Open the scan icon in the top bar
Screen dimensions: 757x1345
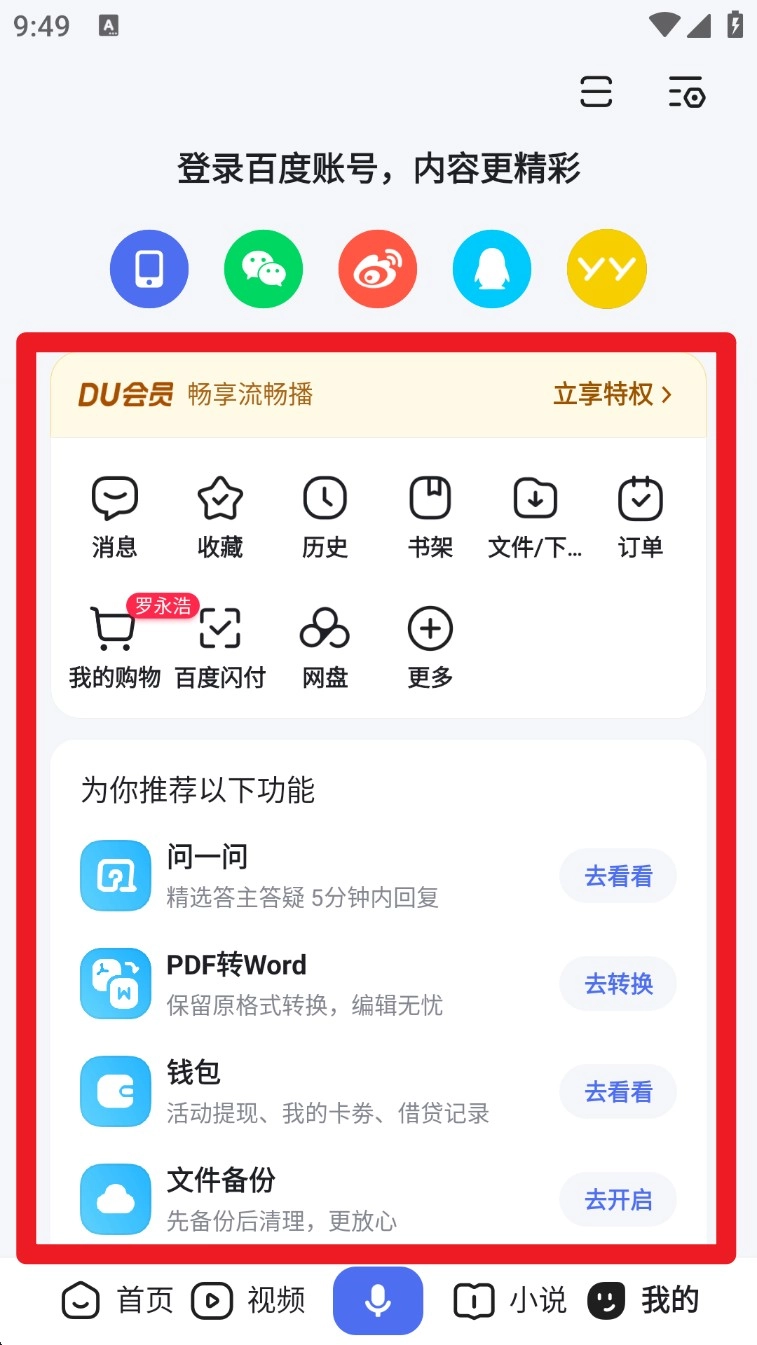pos(596,93)
